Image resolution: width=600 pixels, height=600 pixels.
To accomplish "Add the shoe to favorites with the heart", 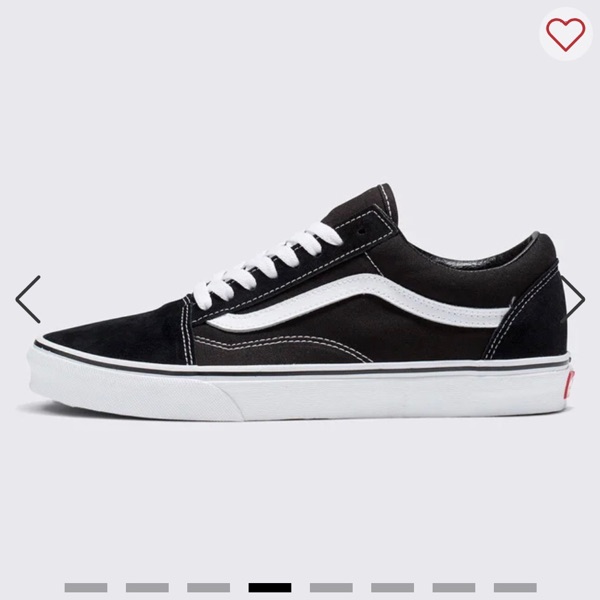I will pyautogui.click(x=565, y=34).
